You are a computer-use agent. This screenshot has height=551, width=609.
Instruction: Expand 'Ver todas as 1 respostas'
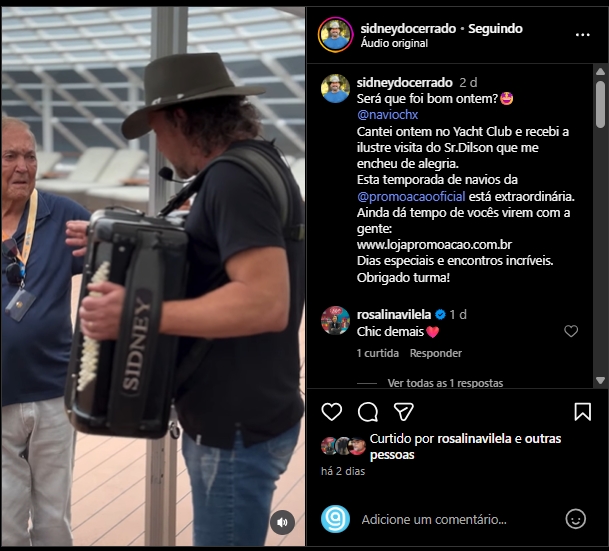[445, 383]
